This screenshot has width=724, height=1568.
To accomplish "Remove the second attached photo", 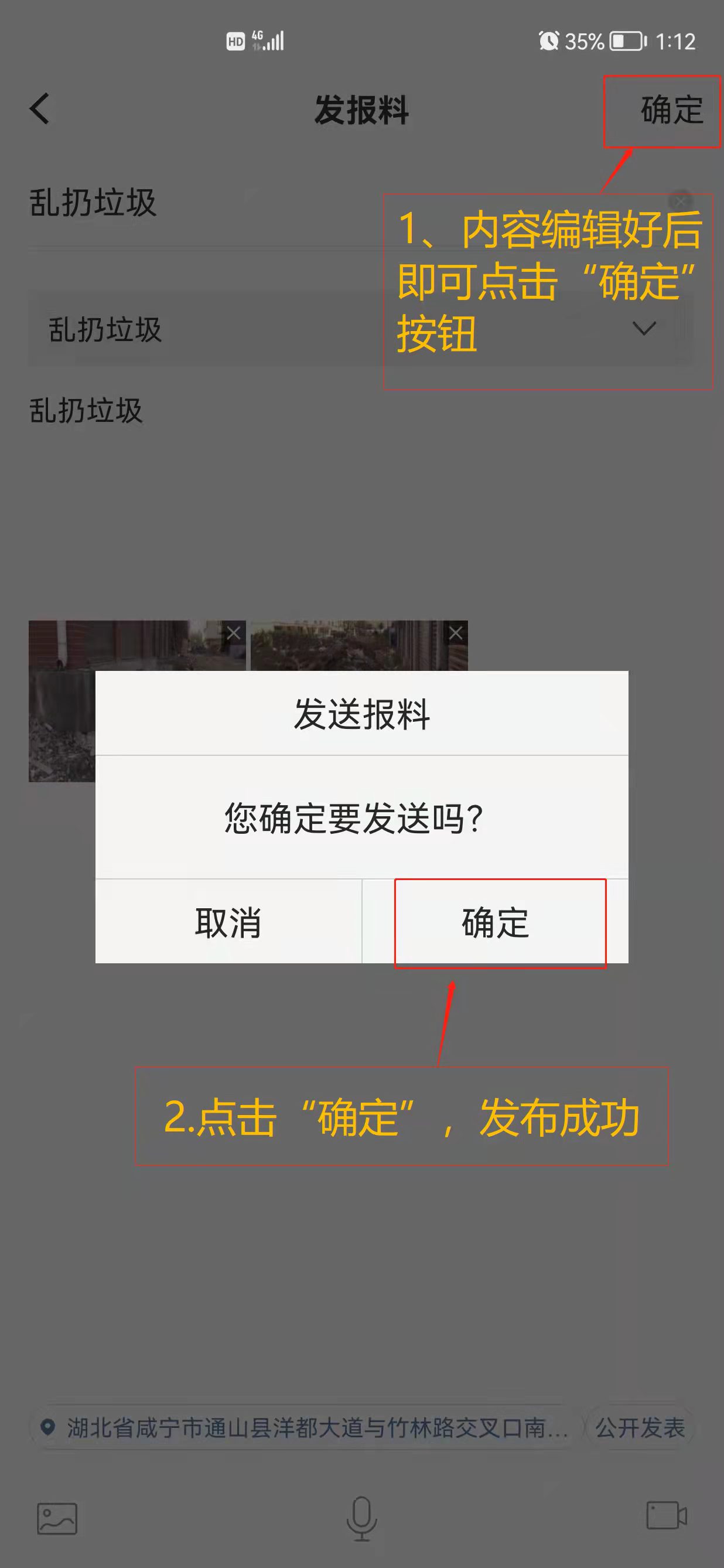I will pos(456,633).
